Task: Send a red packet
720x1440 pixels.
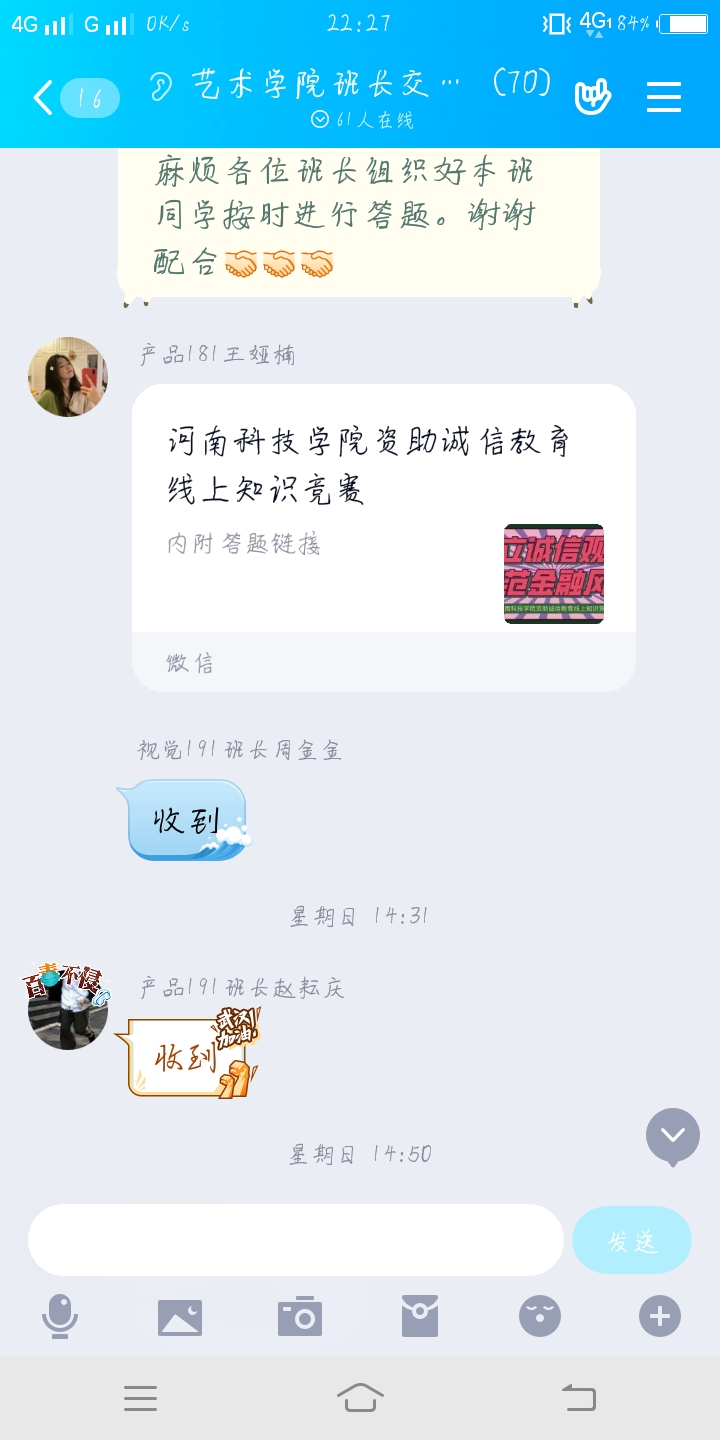Action: point(420,1316)
